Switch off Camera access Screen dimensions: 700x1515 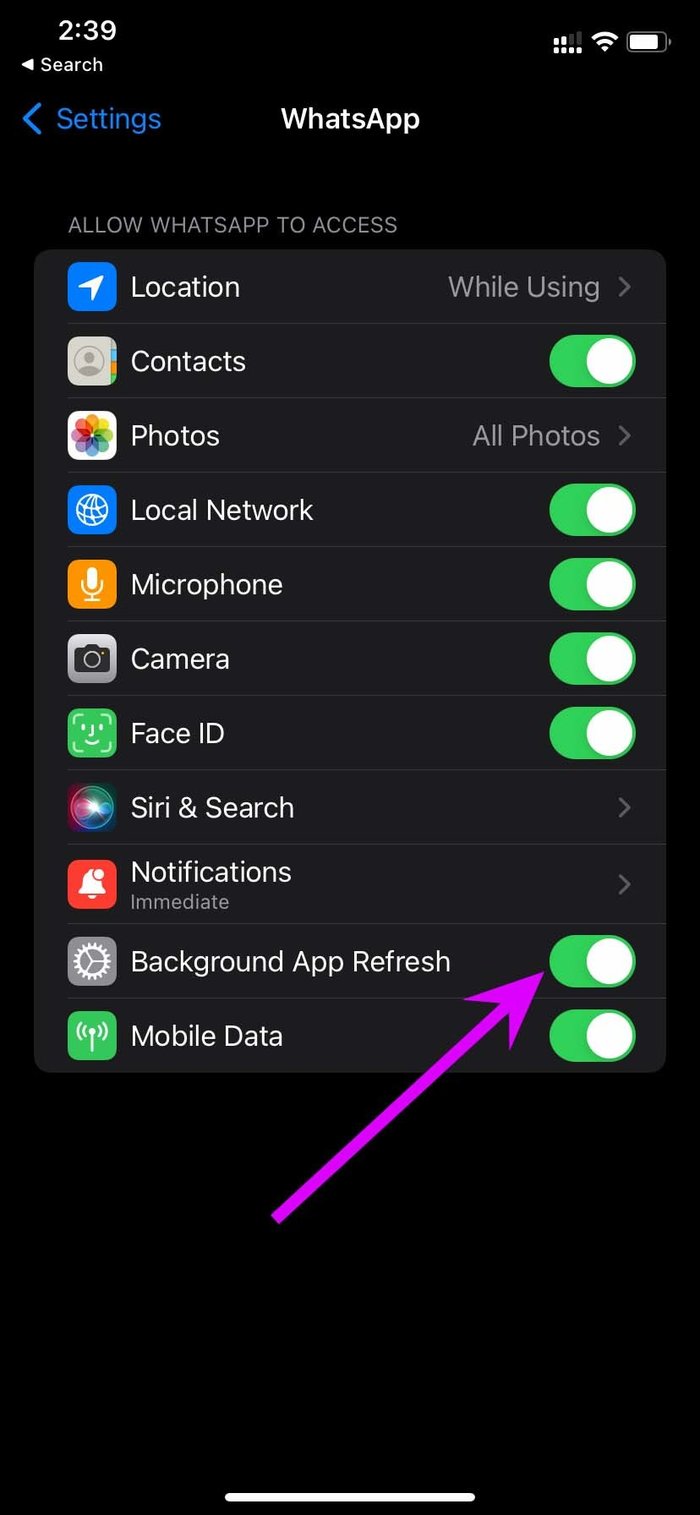coord(592,659)
